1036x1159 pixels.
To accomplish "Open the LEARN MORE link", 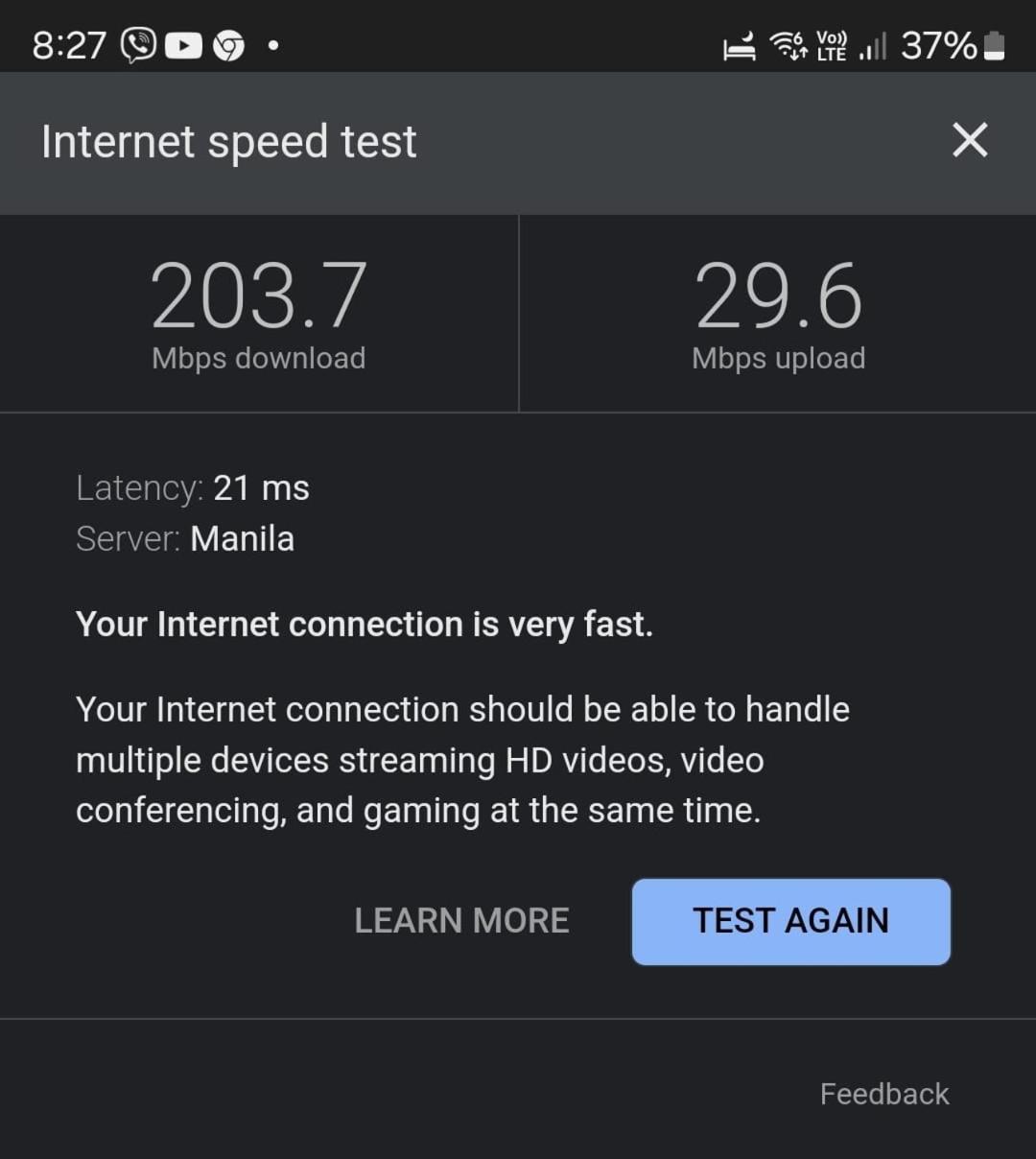I will click(x=461, y=921).
